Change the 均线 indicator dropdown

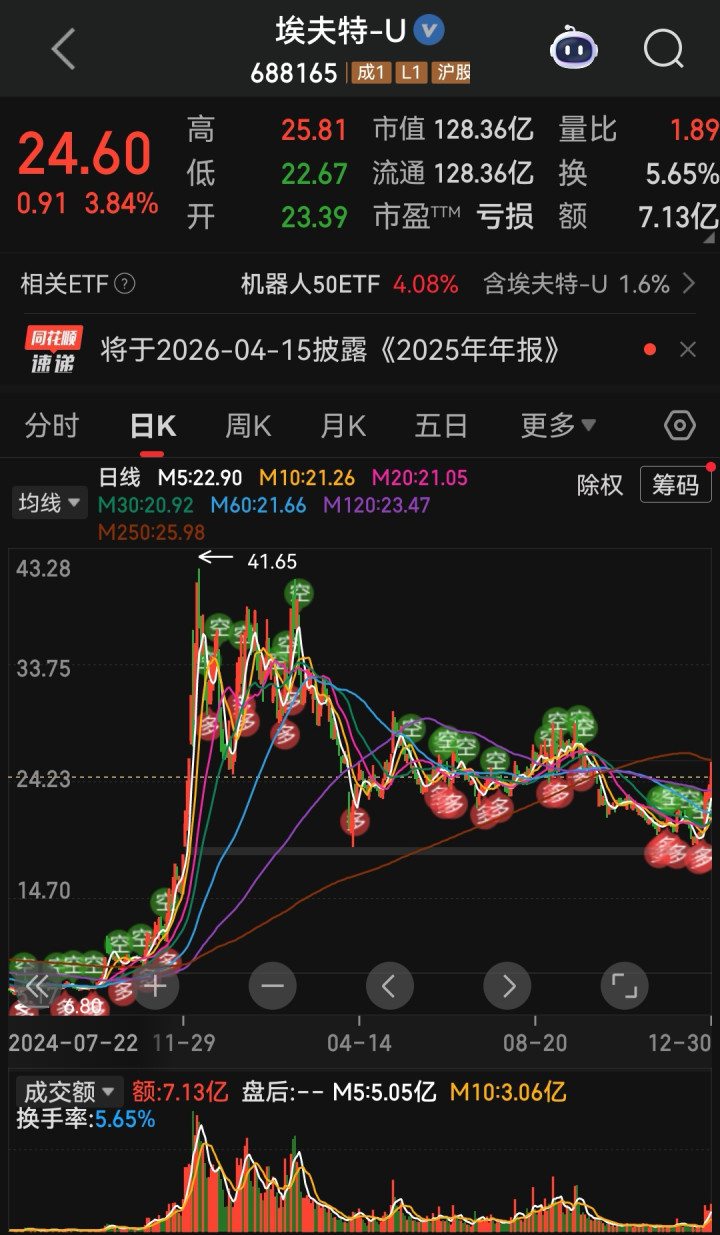[49, 502]
